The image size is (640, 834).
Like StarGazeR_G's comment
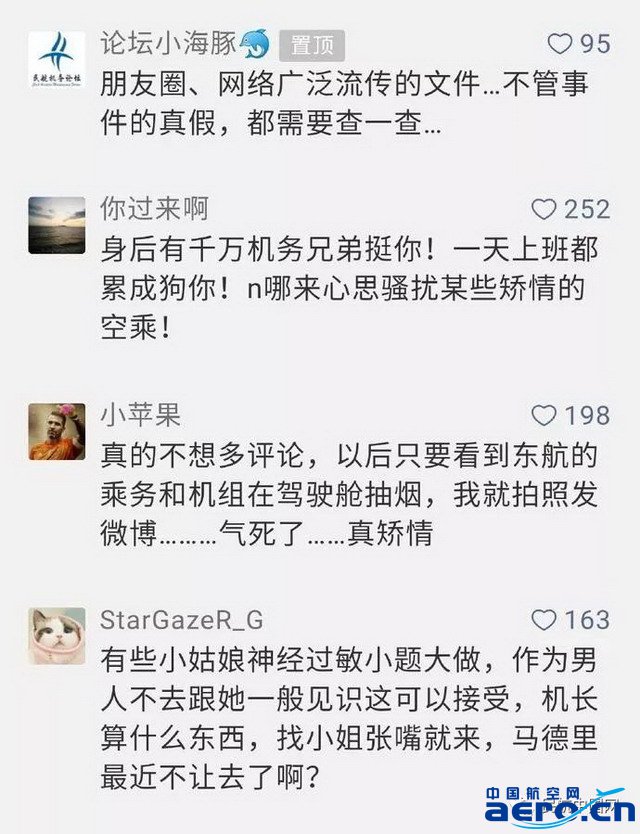point(544,620)
